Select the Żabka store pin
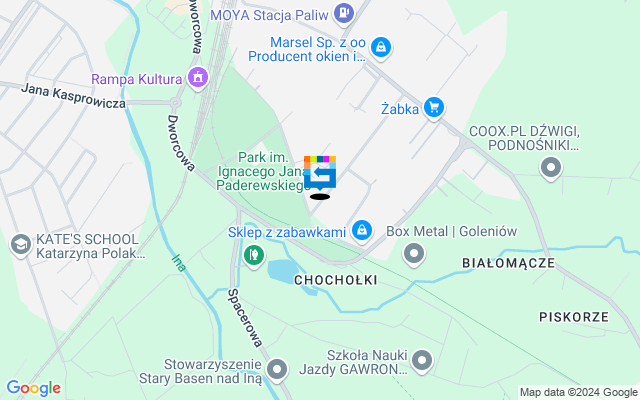 (x=433, y=108)
